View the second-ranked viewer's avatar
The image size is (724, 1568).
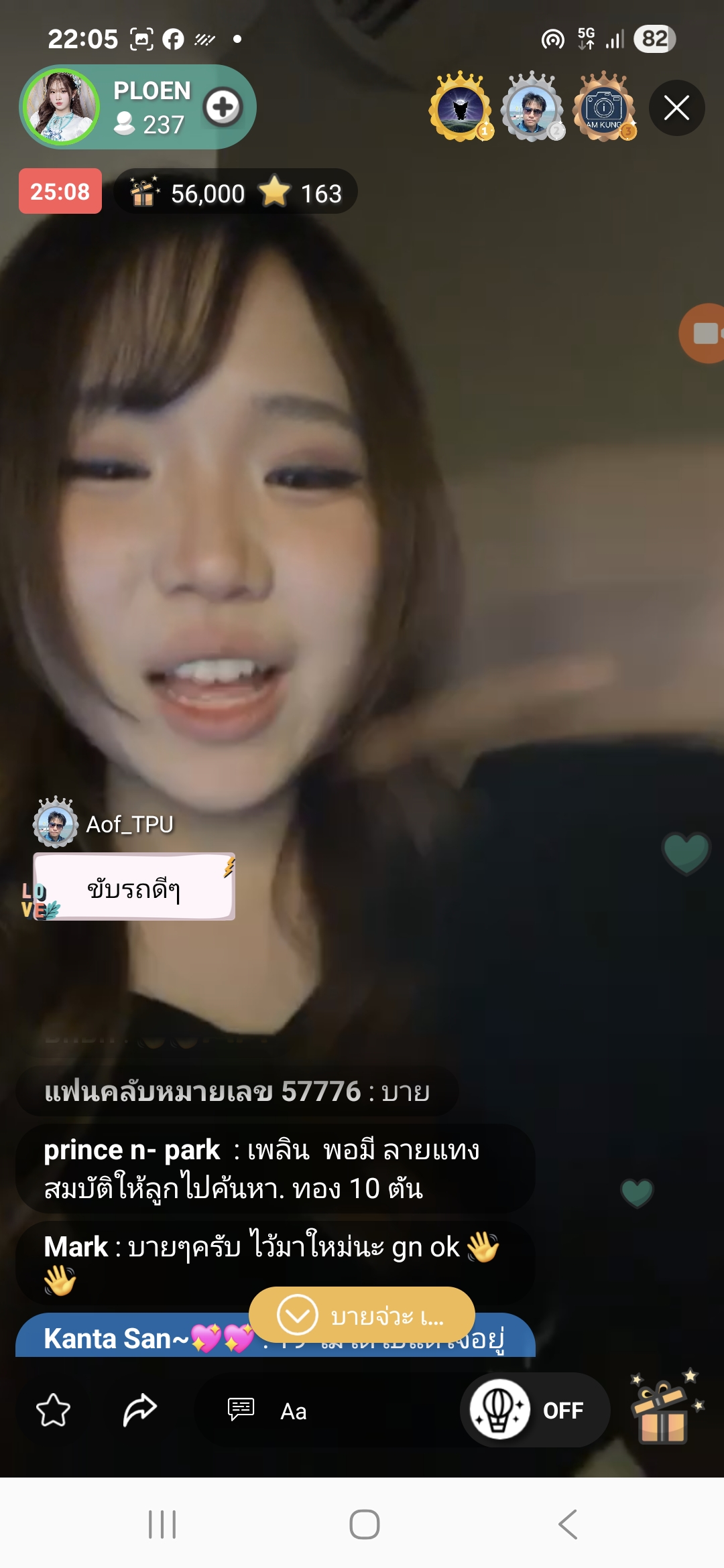533,106
